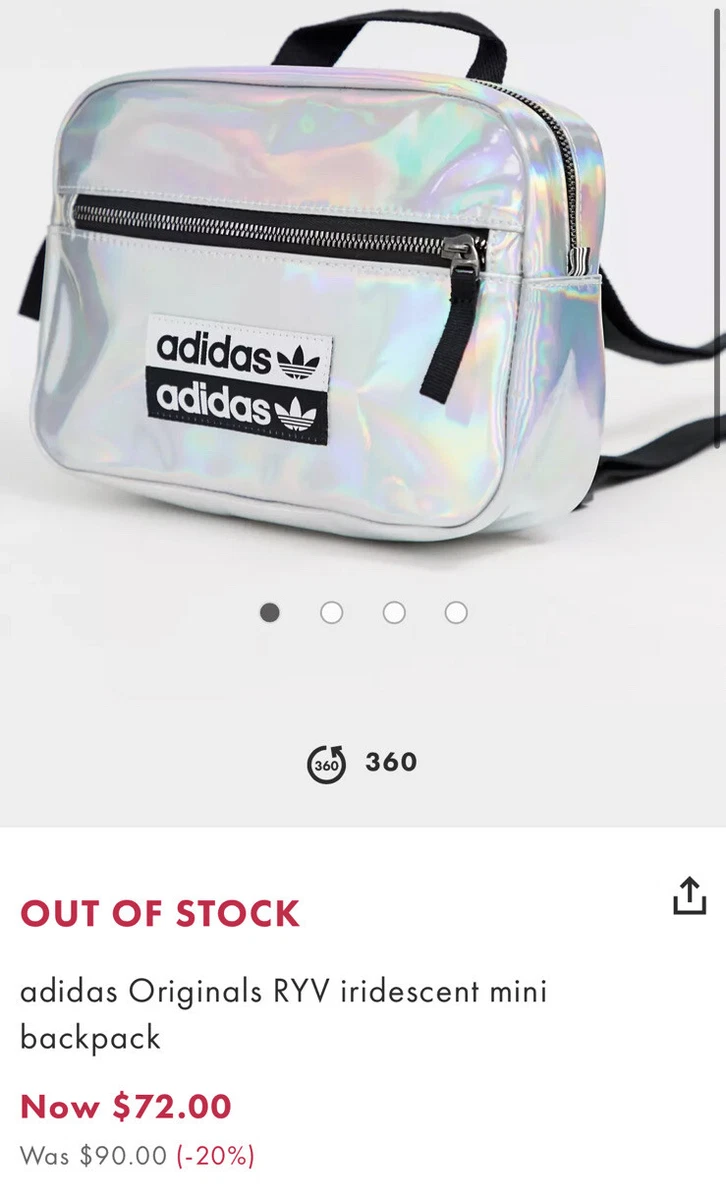Open the 360 degree product view

click(362, 763)
